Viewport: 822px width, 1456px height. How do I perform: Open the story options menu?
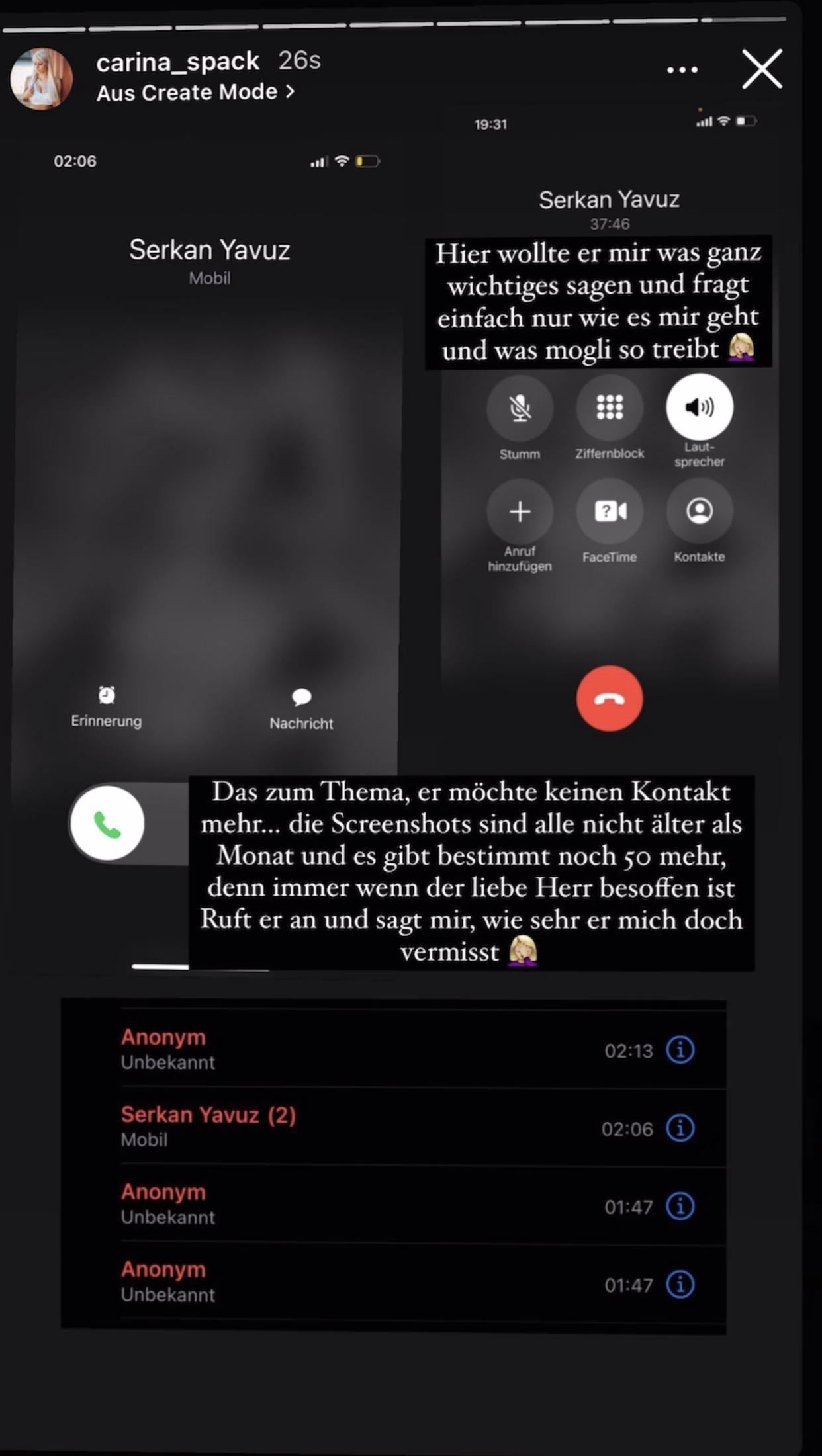point(682,69)
